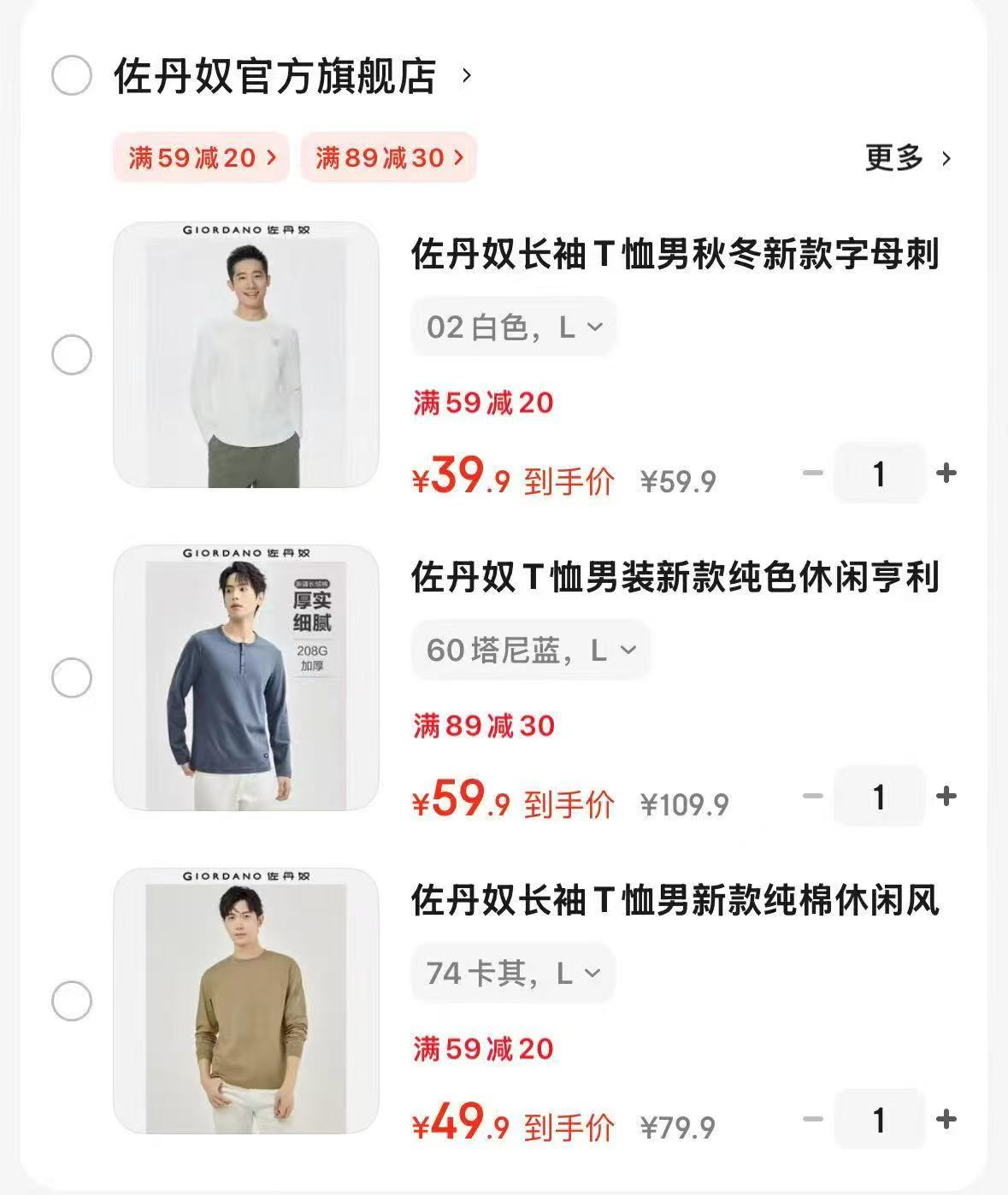
Task: Change the 60塔尼蓝, L specification
Action: [x=528, y=650]
